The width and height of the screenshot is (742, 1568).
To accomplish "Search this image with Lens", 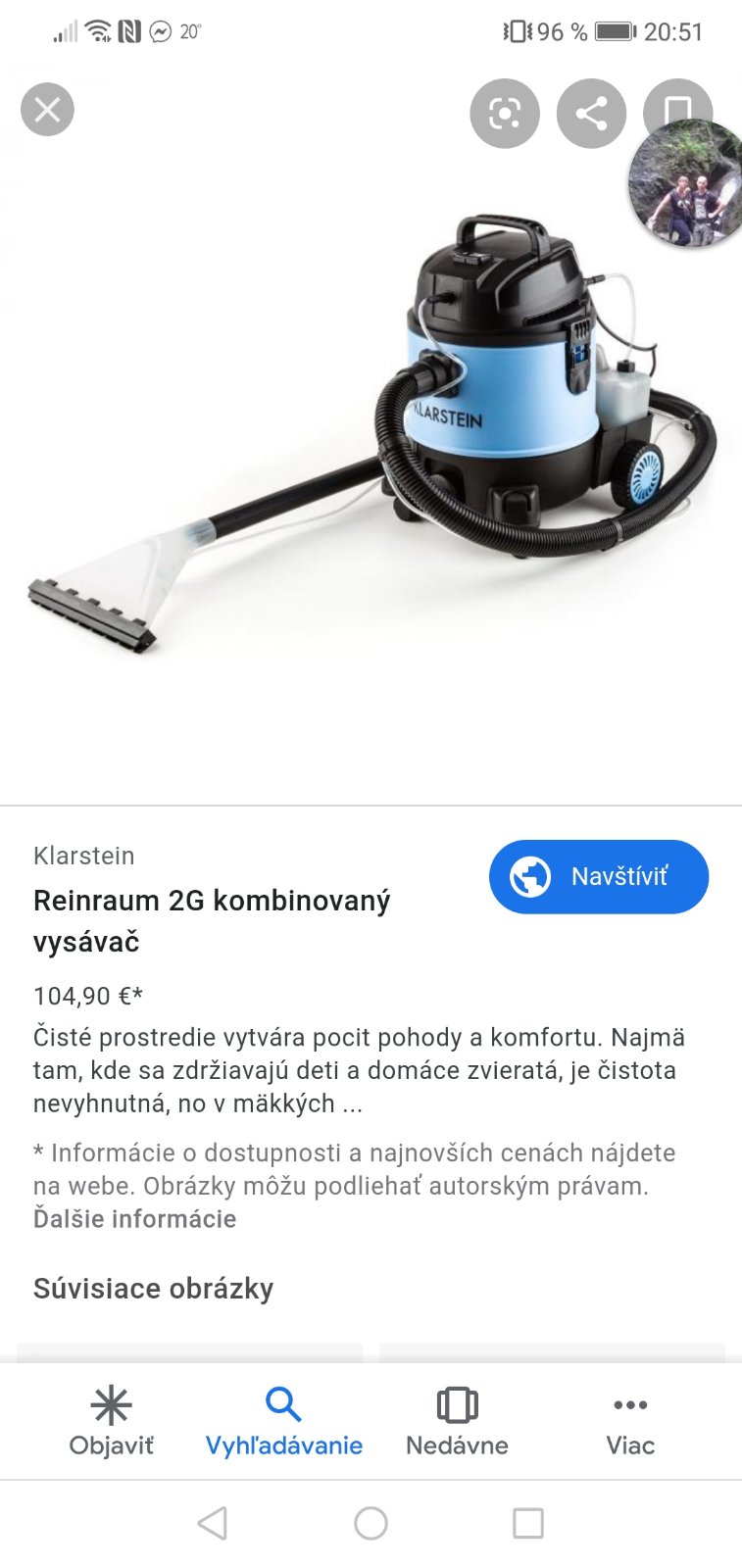I will (504, 114).
